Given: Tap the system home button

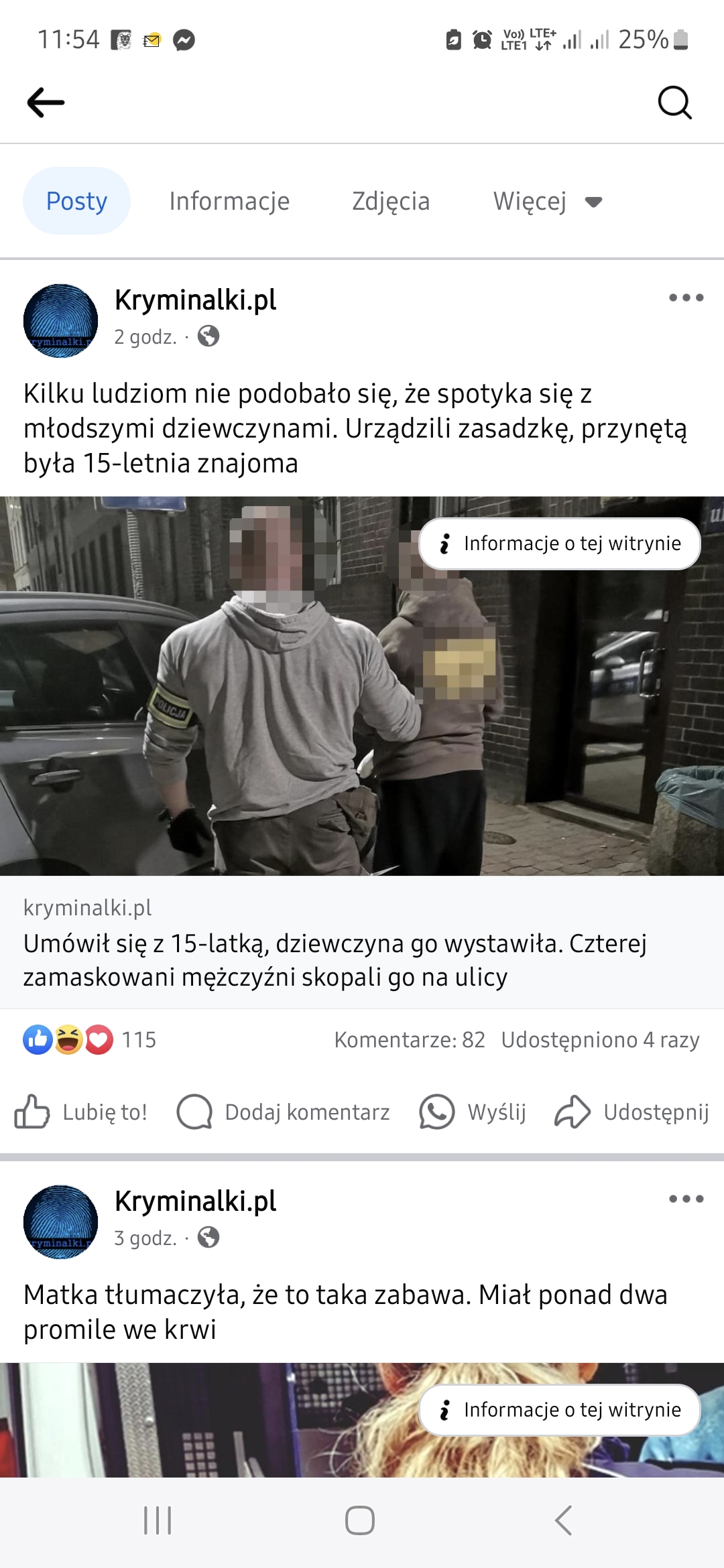Looking at the screenshot, I should [x=360, y=1520].
